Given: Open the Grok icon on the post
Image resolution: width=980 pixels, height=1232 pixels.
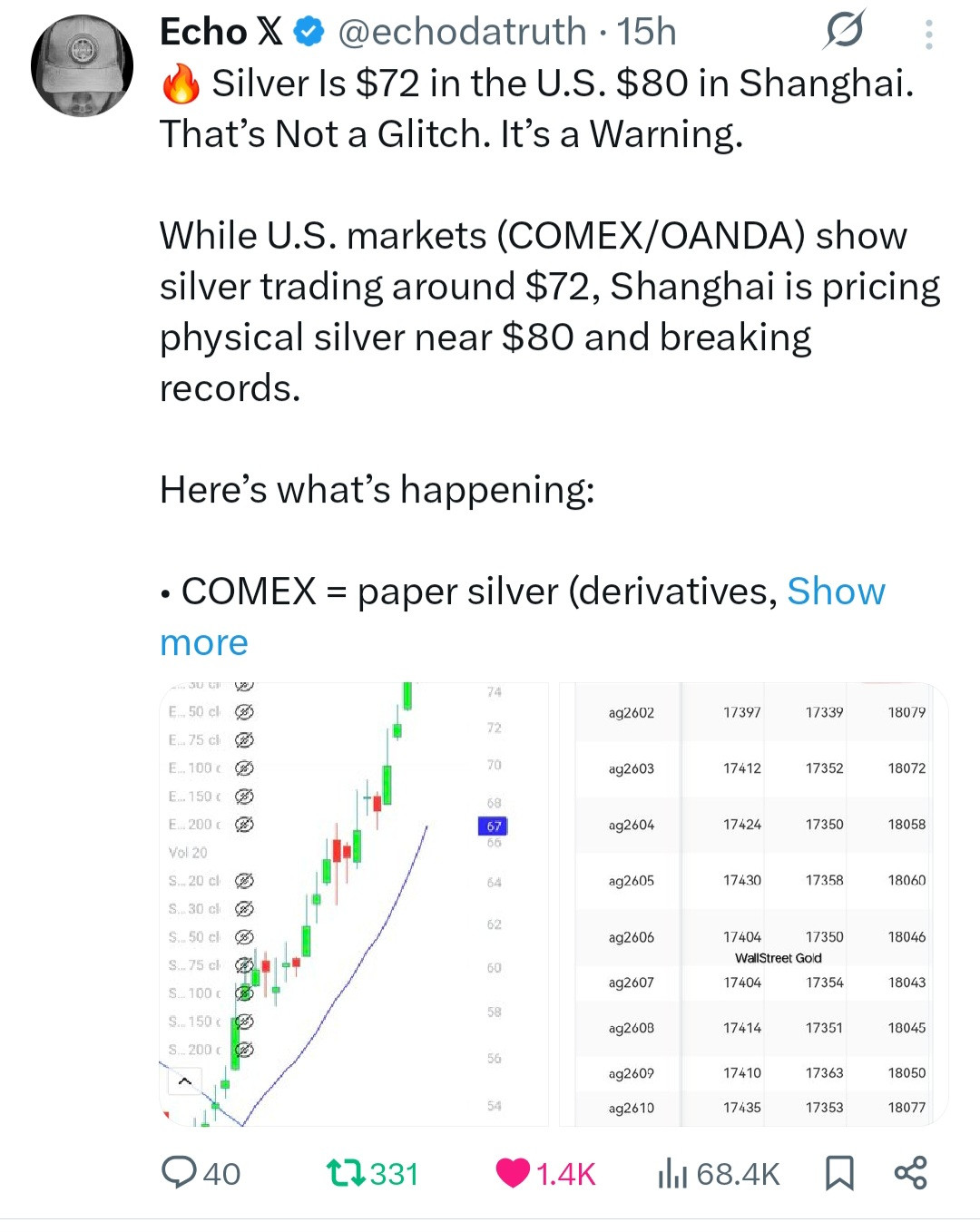Looking at the screenshot, I should (844, 32).
